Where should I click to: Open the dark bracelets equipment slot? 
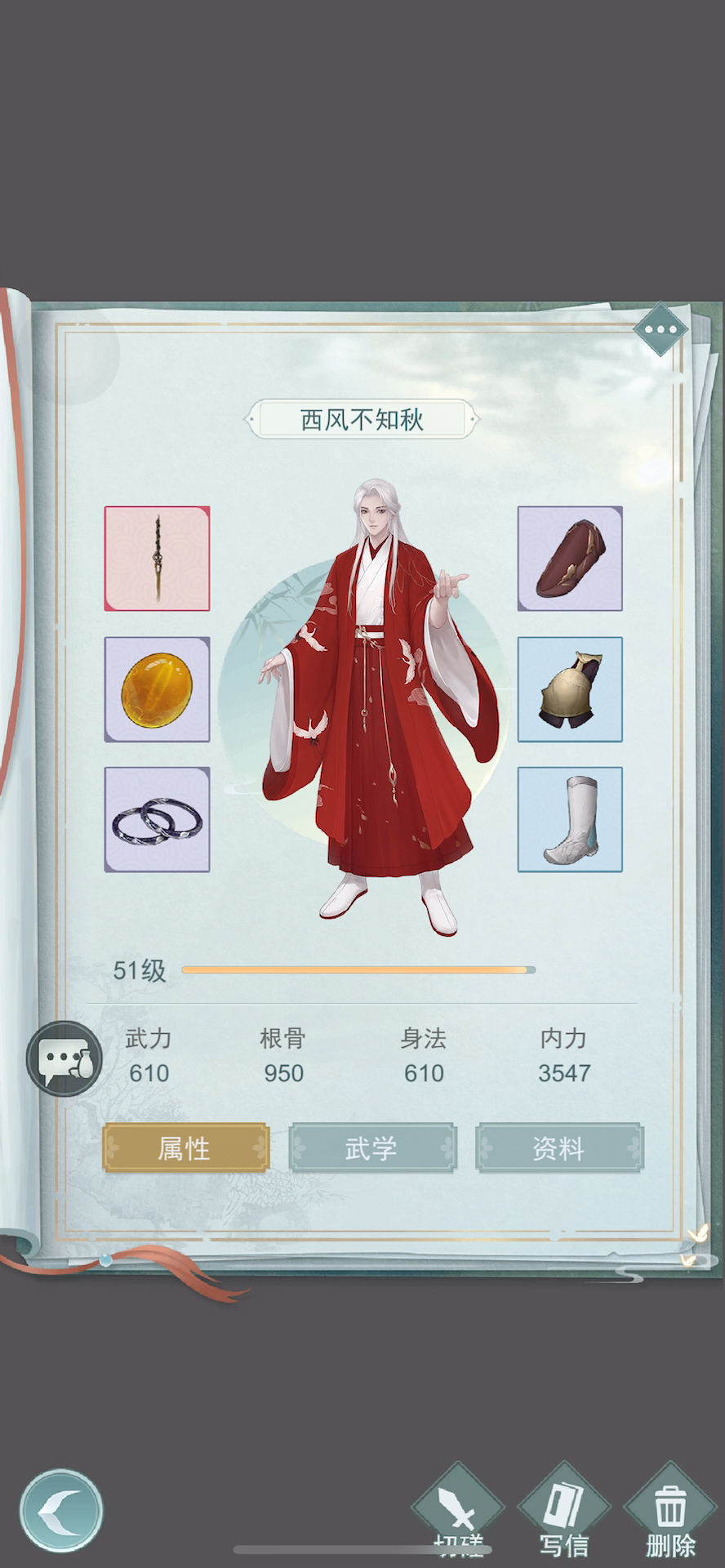point(157,819)
